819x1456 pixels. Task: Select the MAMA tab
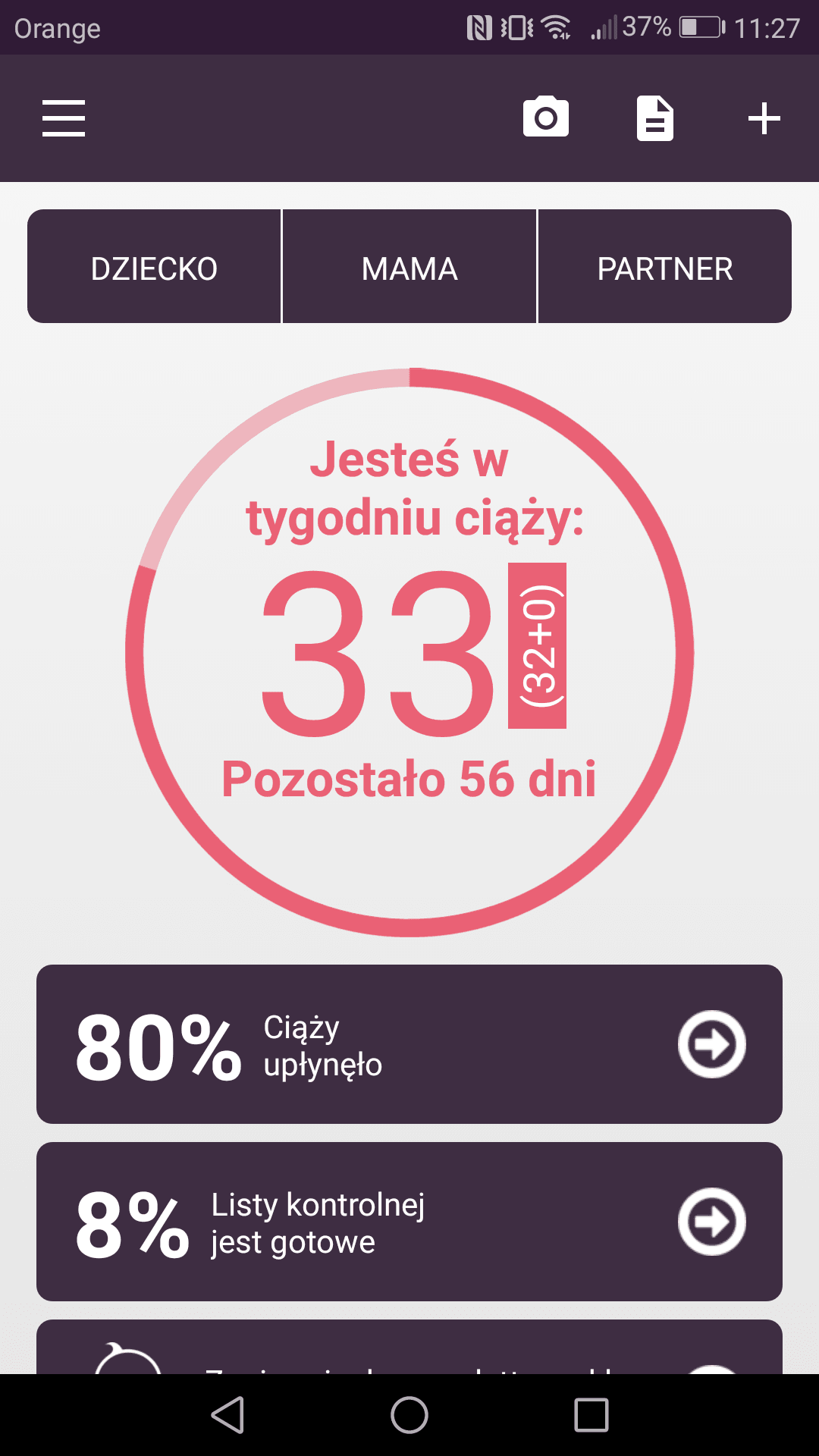tap(409, 267)
